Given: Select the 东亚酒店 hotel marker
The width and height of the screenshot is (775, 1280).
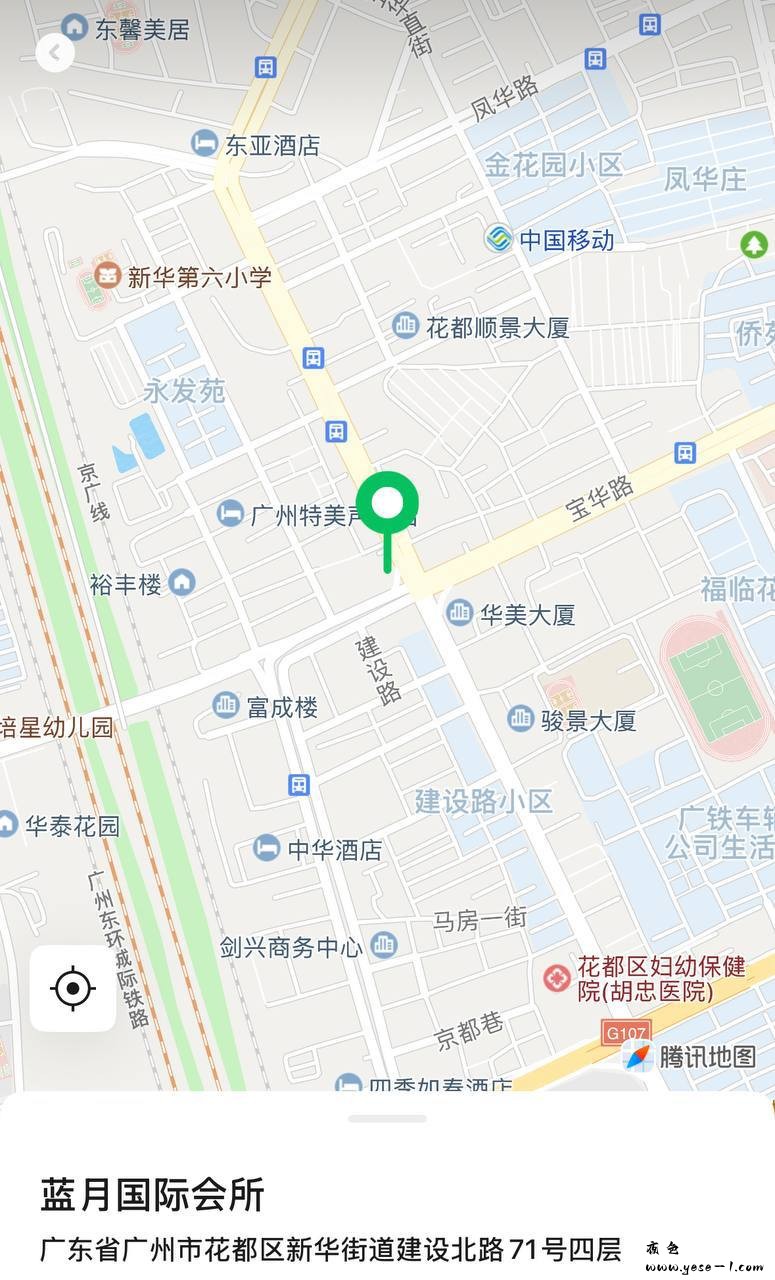Looking at the screenshot, I should pyautogui.click(x=205, y=144).
